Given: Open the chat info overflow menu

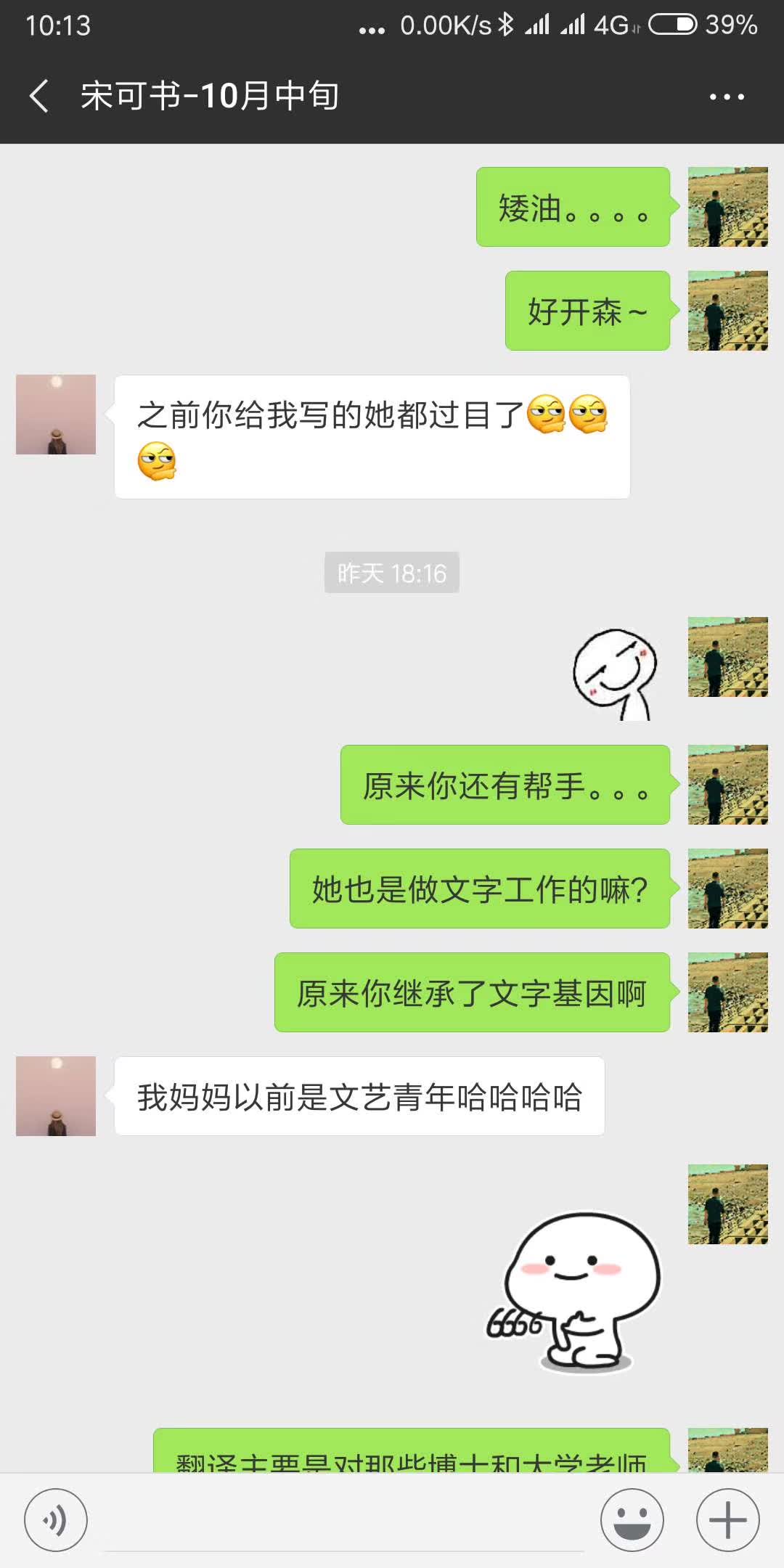Looking at the screenshot, I should (x=727, y=97).
